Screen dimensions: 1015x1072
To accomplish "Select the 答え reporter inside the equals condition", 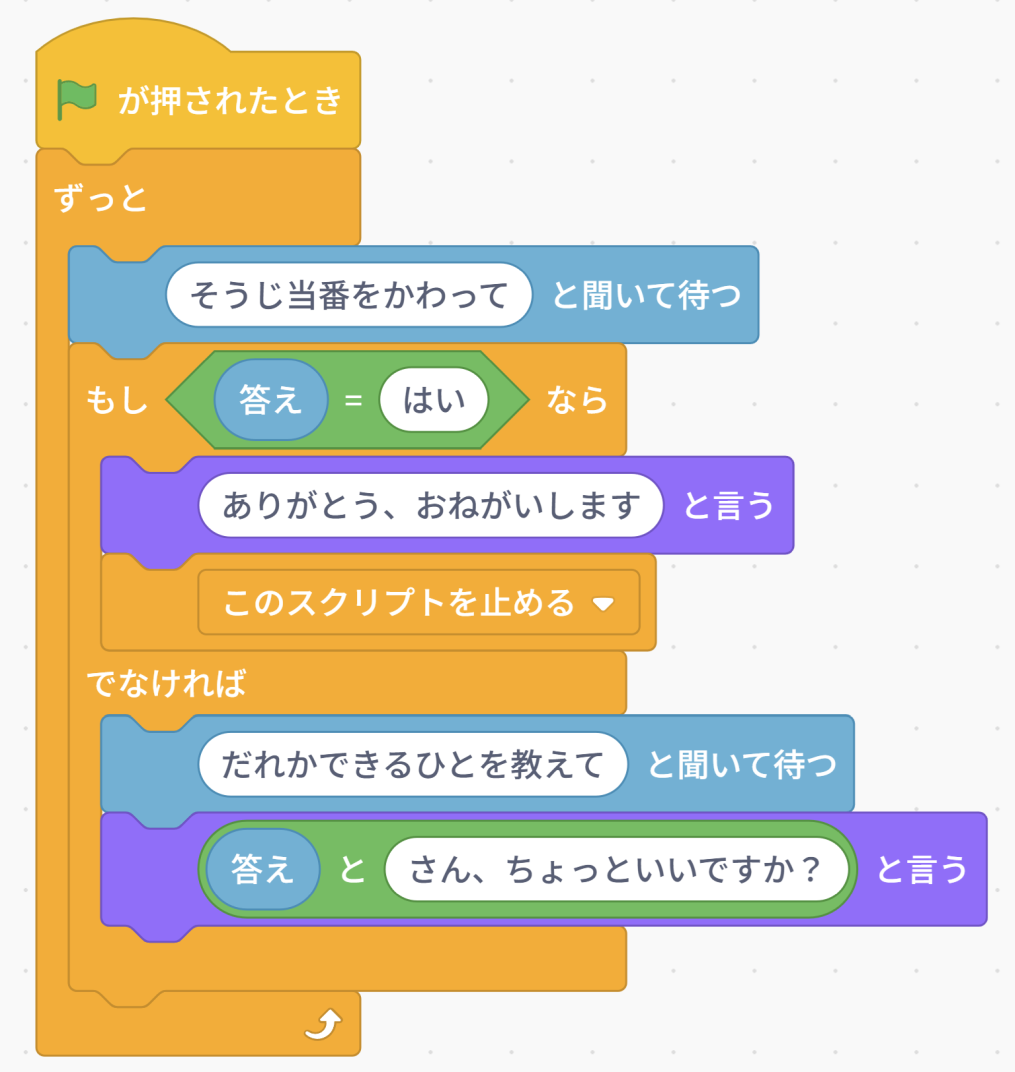I will click(x=270, y=401).
